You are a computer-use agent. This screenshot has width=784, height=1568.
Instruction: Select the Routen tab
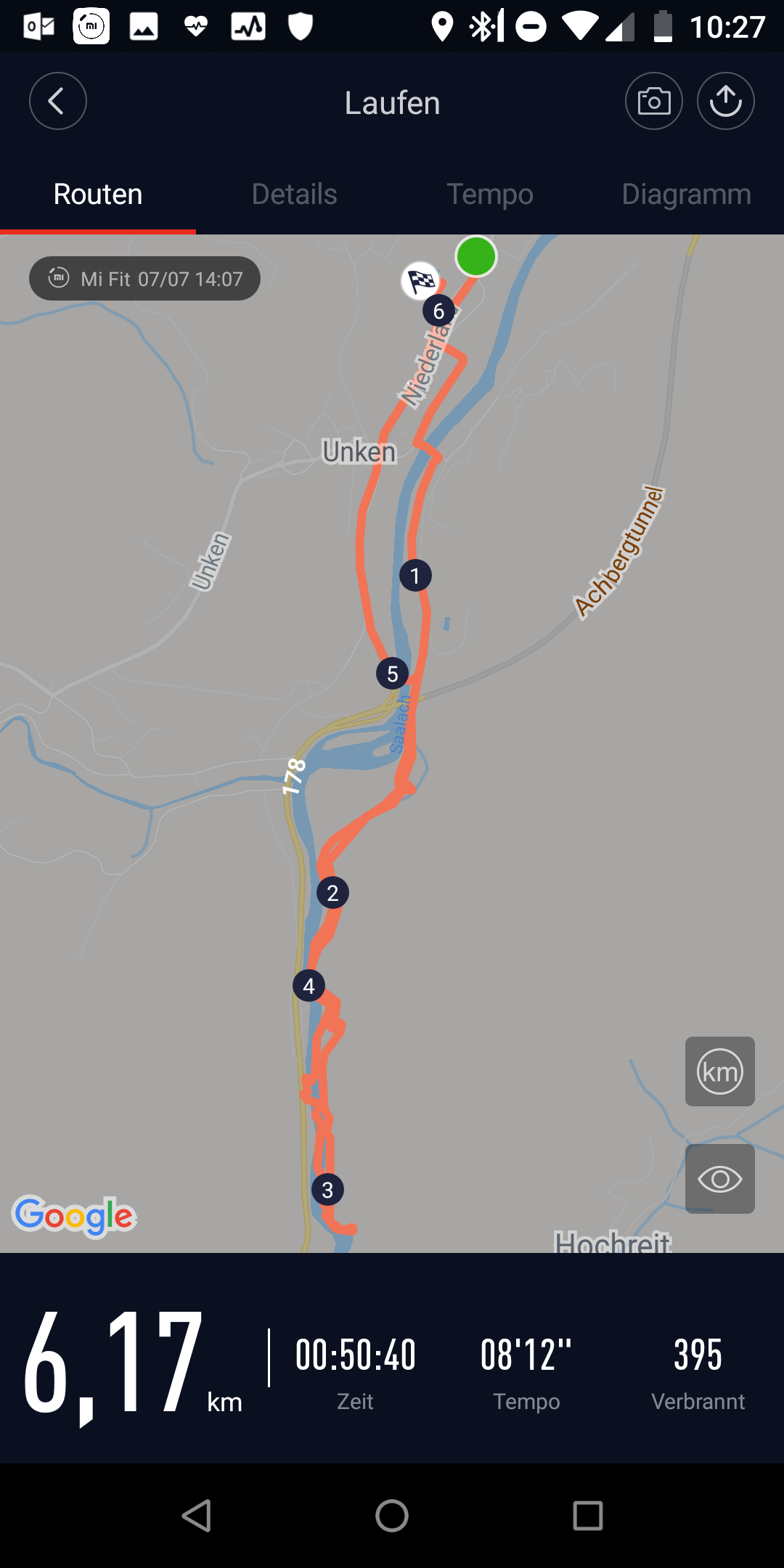click(98, 195)
